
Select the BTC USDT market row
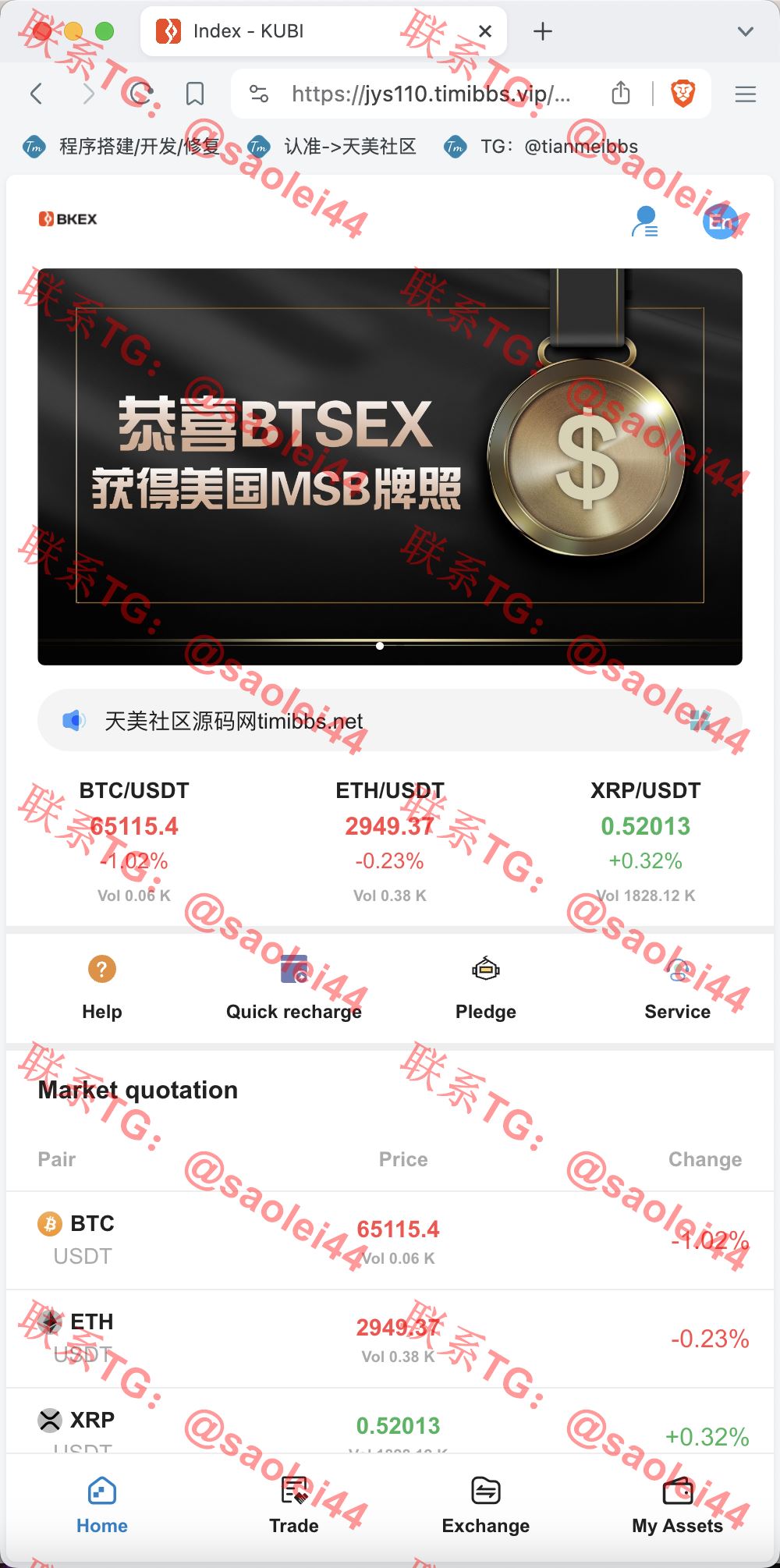(390, 1240)
